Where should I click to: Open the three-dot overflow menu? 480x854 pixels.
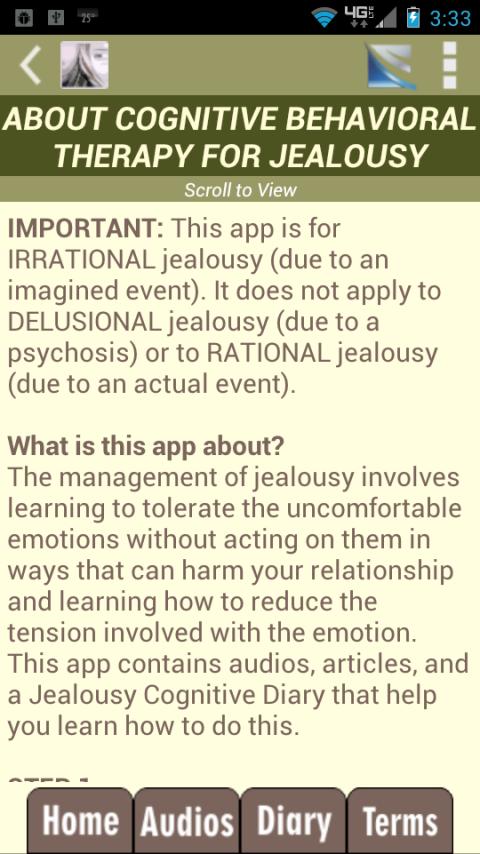[449, 65]
